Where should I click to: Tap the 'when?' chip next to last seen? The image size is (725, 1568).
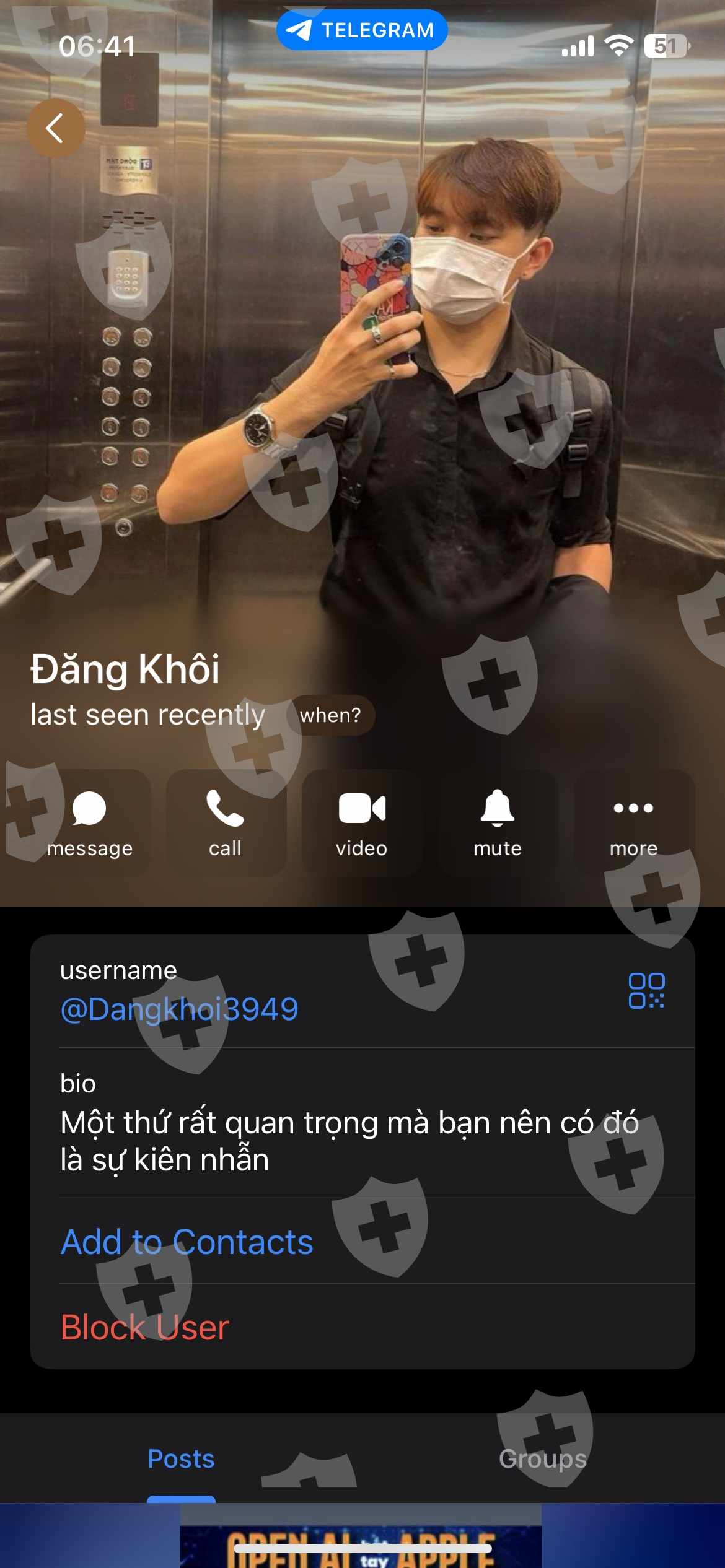tap(330, 715)
